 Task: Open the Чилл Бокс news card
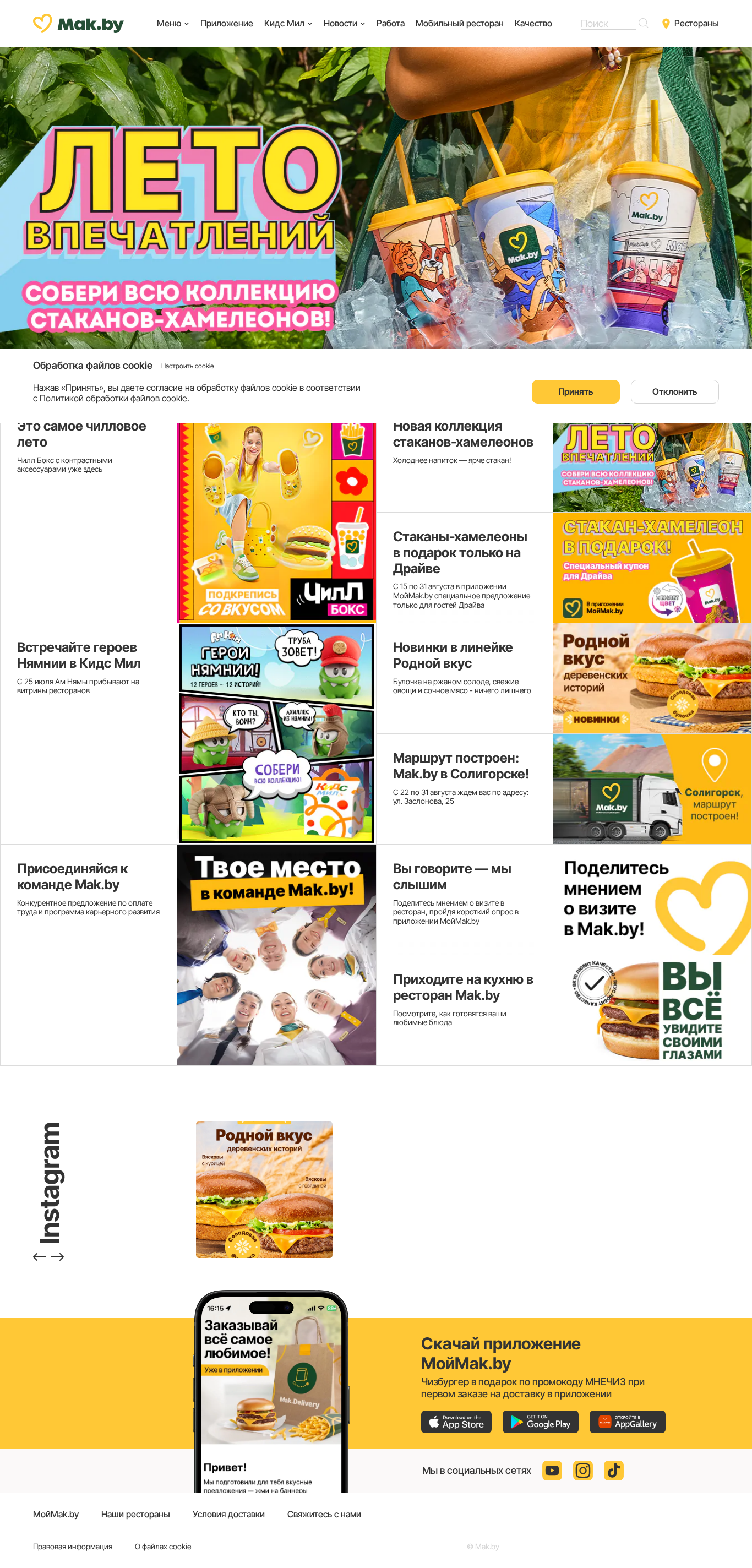pyautogui.click(x=188, y=522)
